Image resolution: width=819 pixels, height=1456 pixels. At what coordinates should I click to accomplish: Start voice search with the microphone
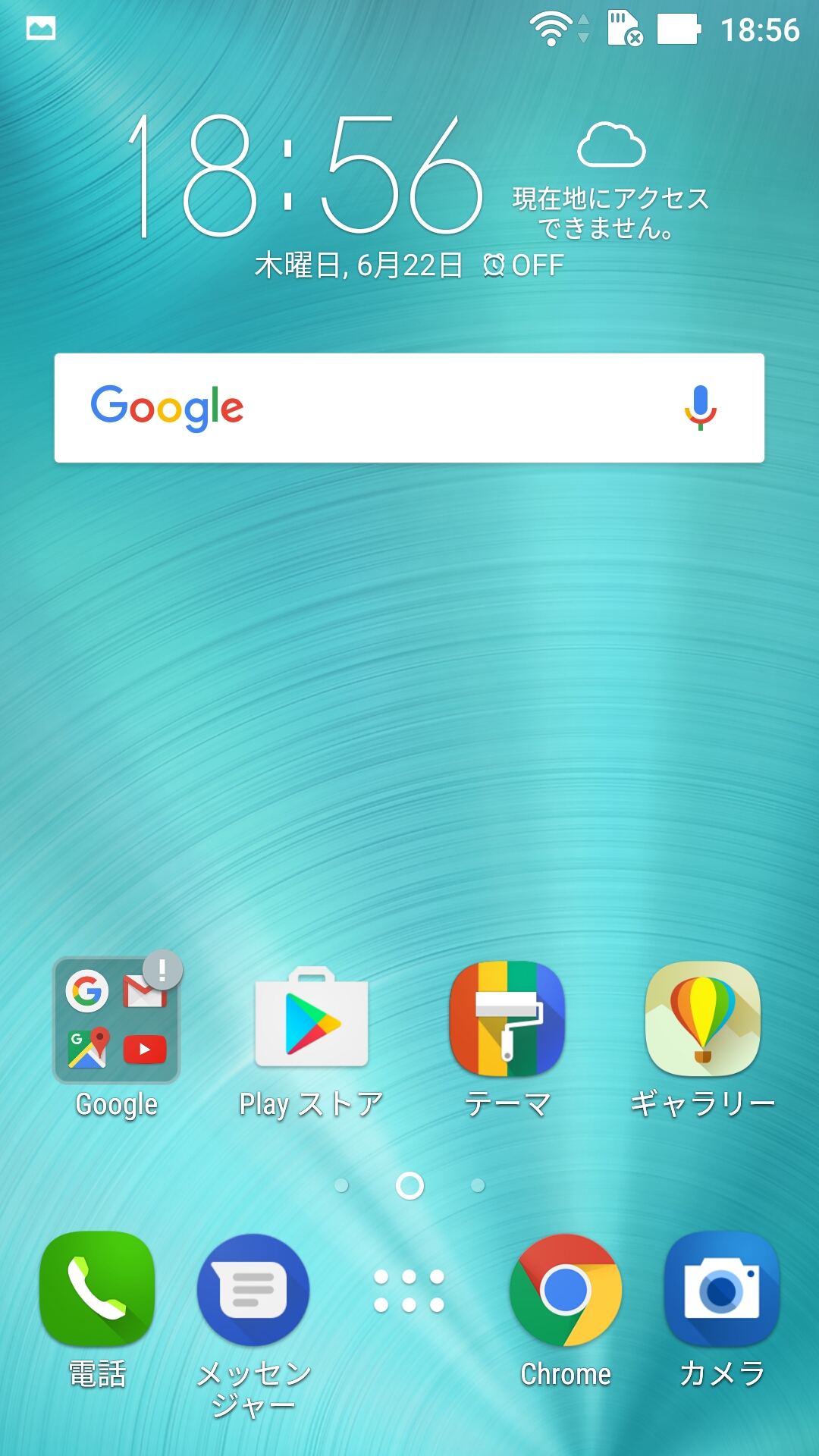coord(700,408)
